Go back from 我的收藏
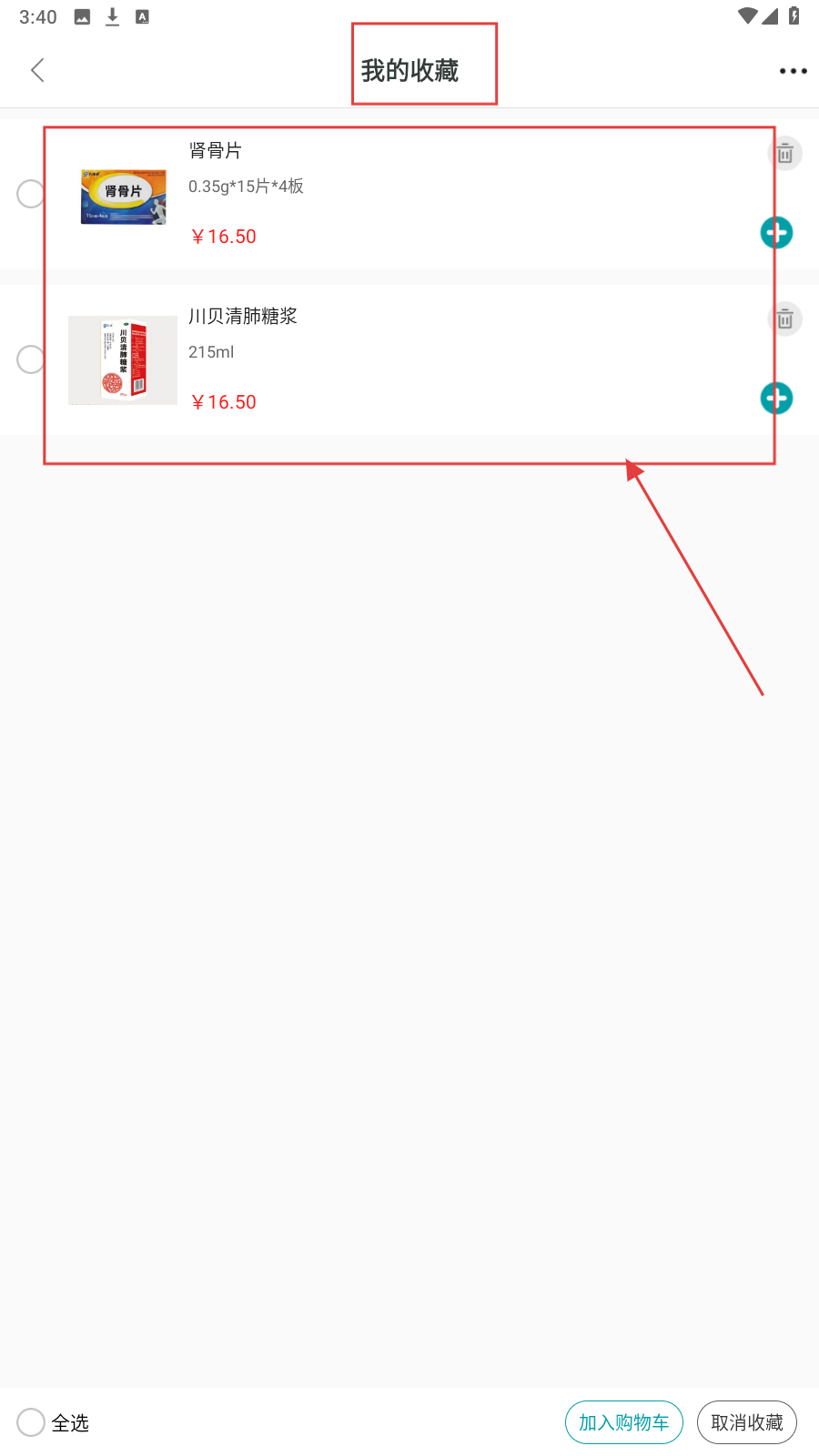819x1456 pixels. click(x=37, y=70)
